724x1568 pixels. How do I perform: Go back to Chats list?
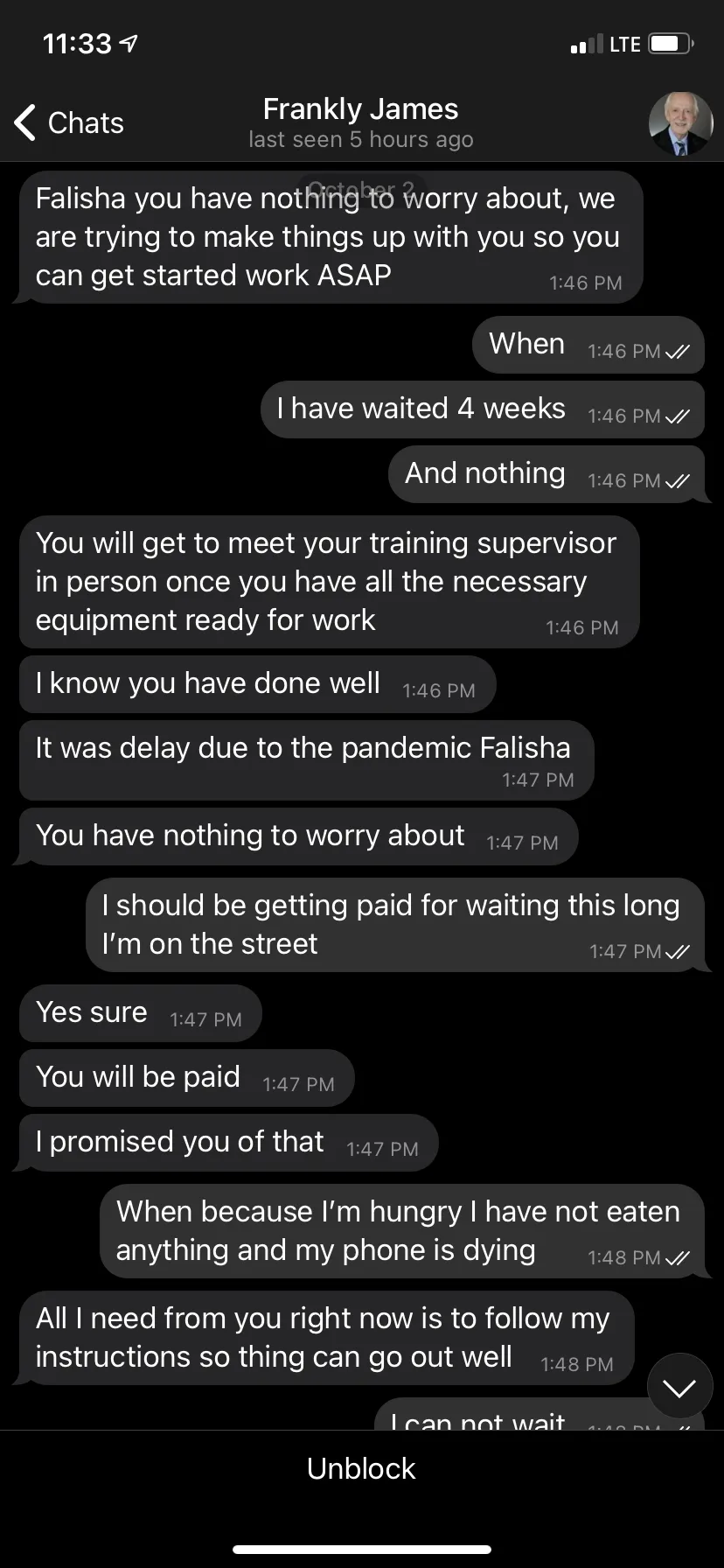69,122
